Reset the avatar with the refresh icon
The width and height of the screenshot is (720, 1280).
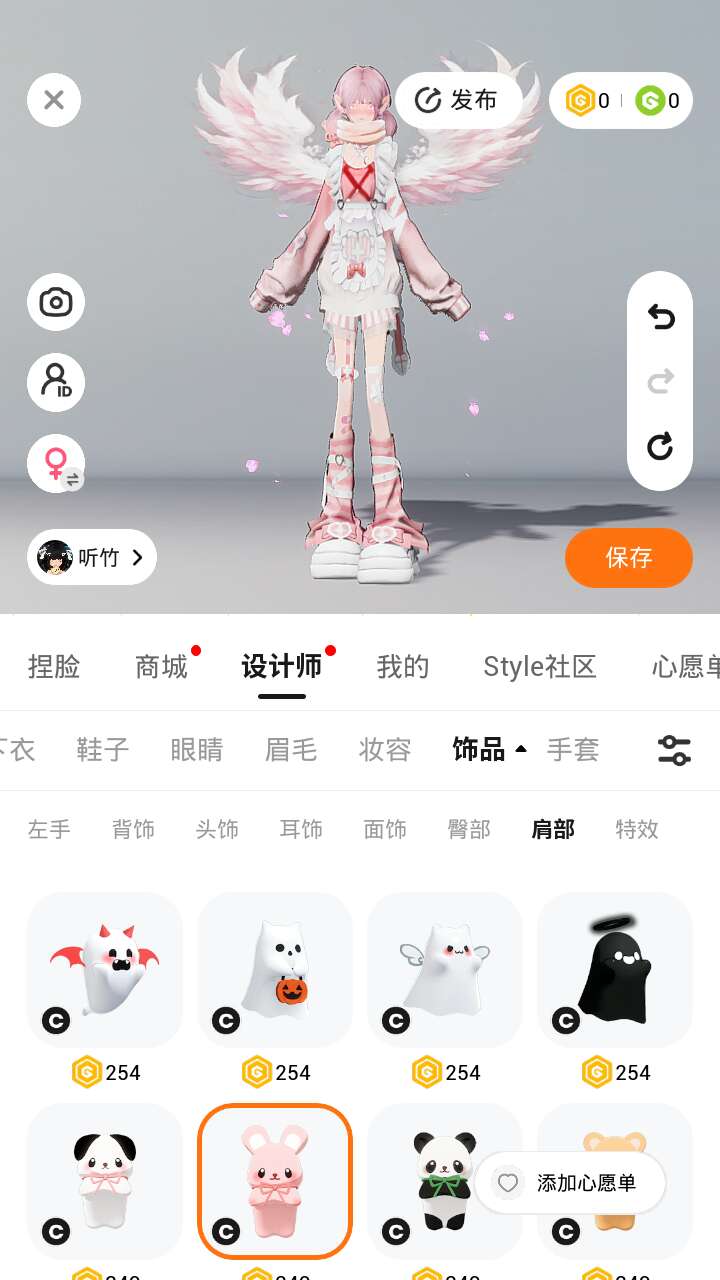coord(660,446)
